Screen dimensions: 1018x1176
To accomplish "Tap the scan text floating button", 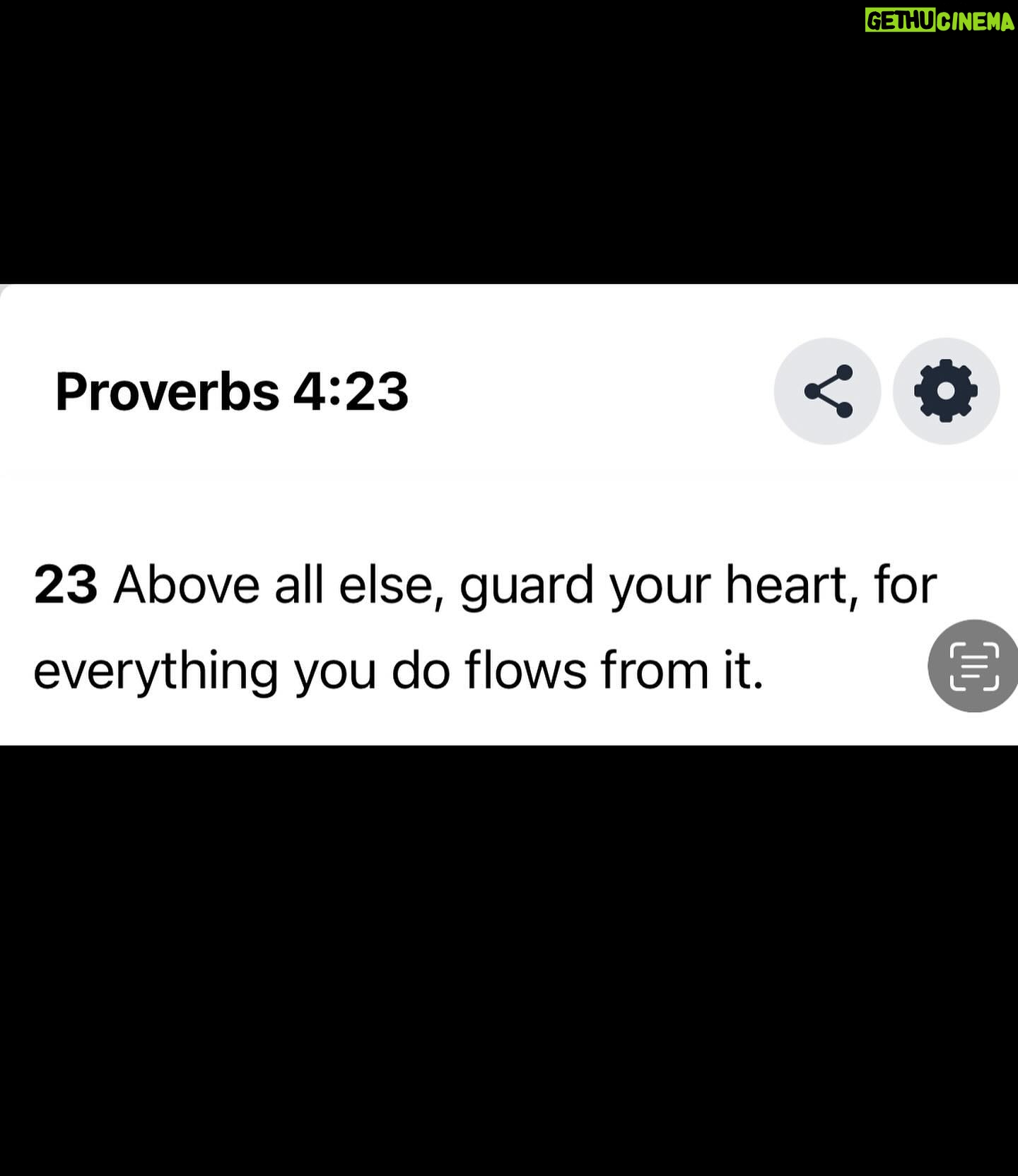I will [x=973, y=666].
